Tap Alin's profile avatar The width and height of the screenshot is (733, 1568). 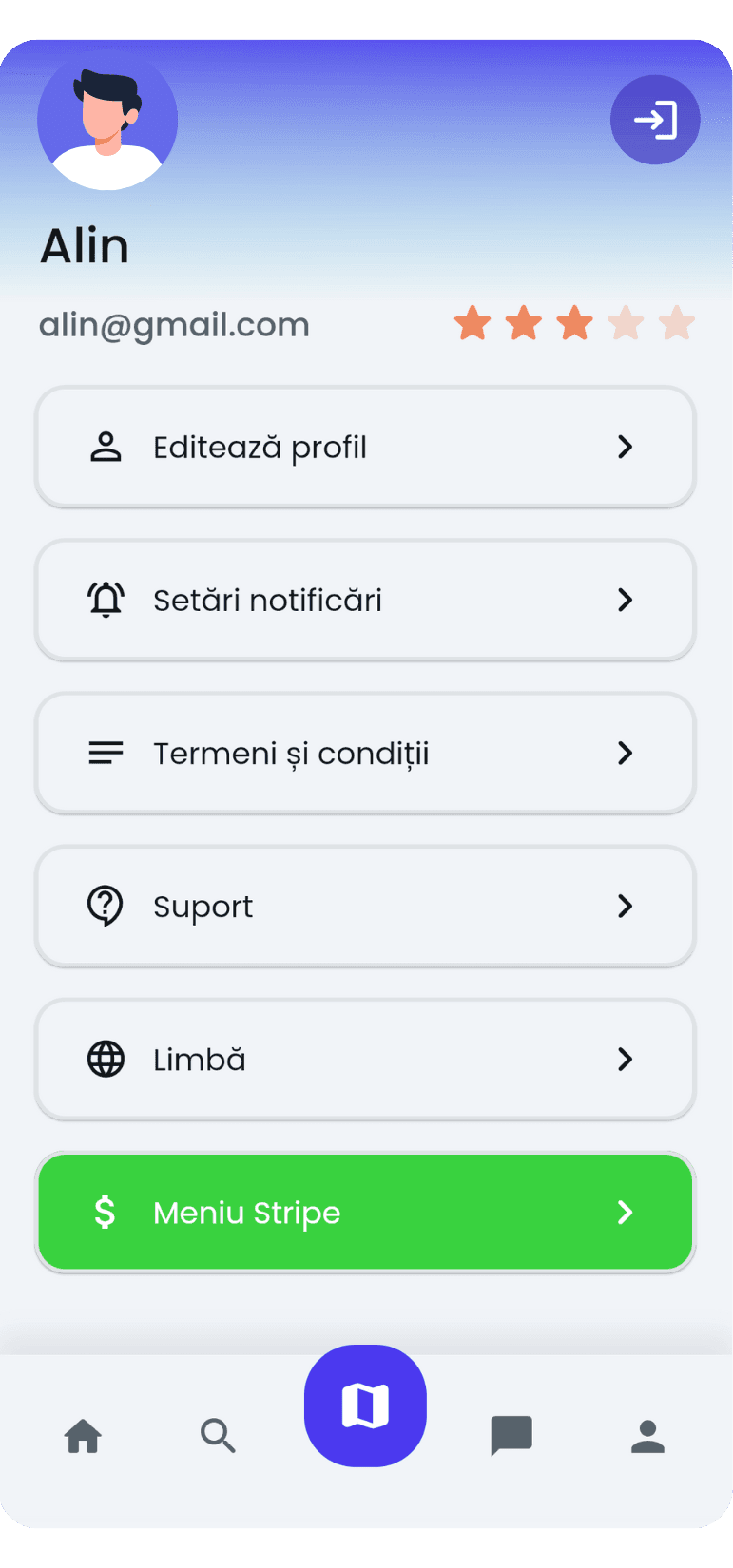107,120
